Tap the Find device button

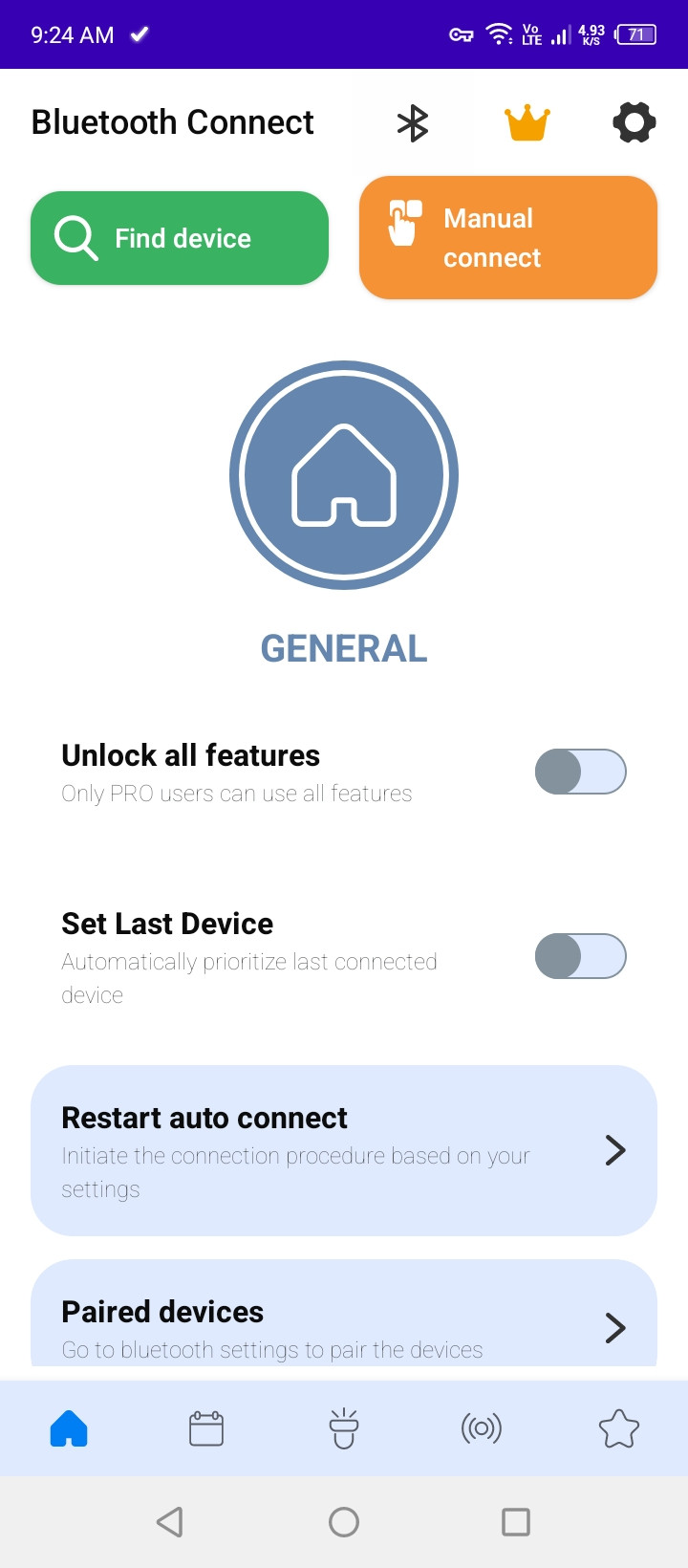(180, 238)
